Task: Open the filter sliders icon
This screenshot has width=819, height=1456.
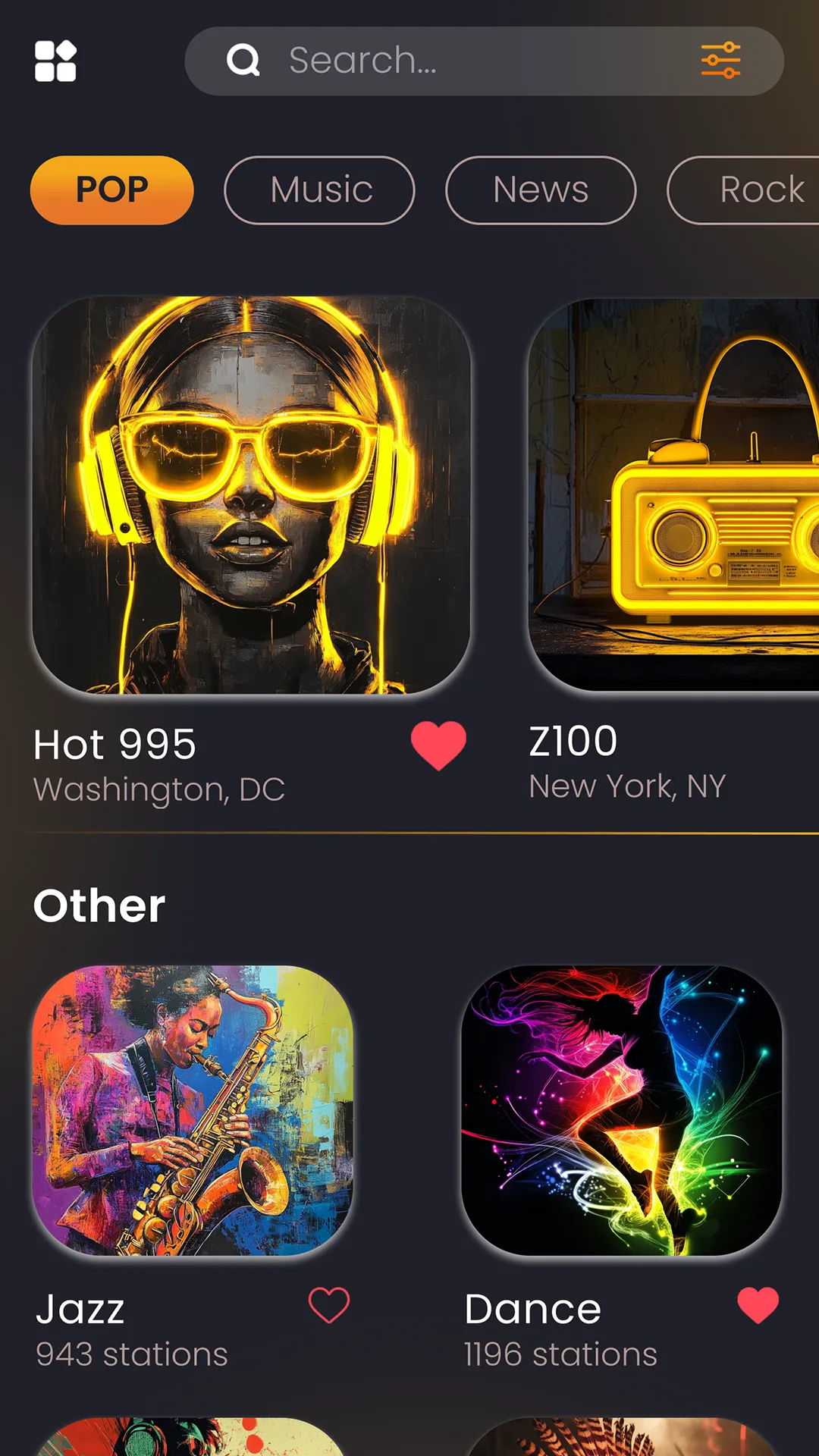Action: pos(720,61)
